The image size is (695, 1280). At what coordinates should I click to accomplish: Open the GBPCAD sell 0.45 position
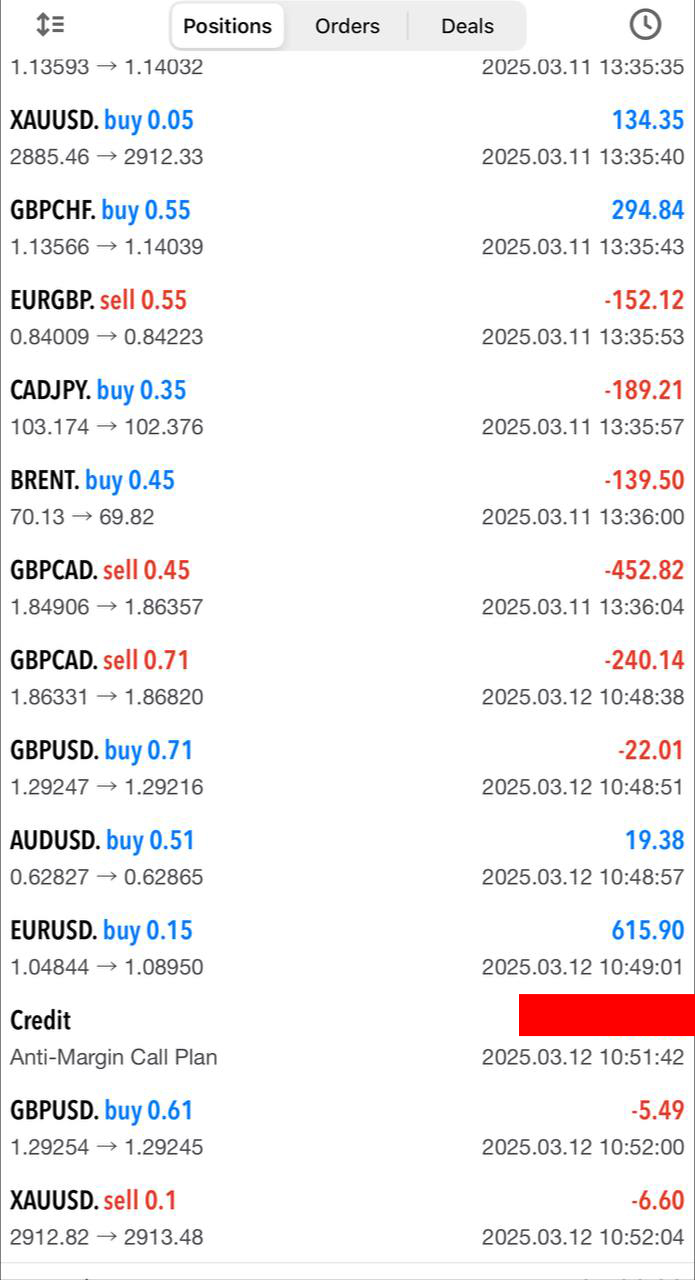click(x=347, y=588)
